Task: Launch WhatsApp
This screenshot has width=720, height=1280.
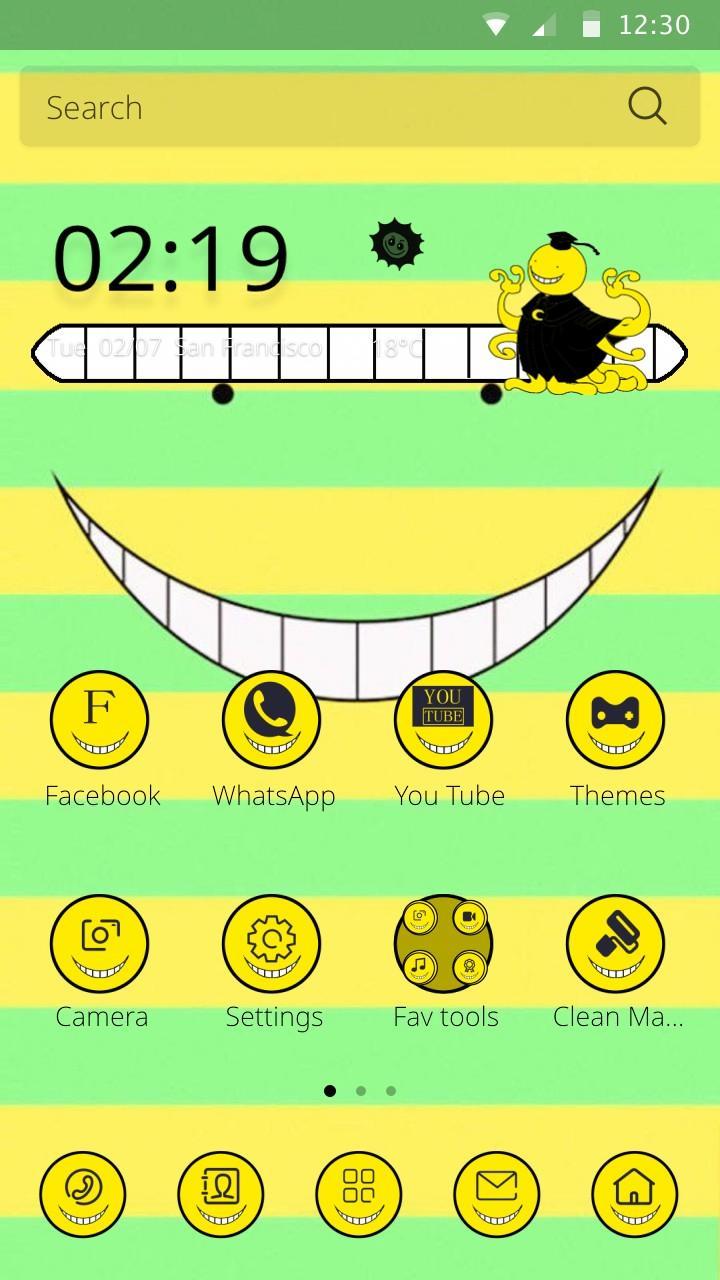Action: coord(271,720)
